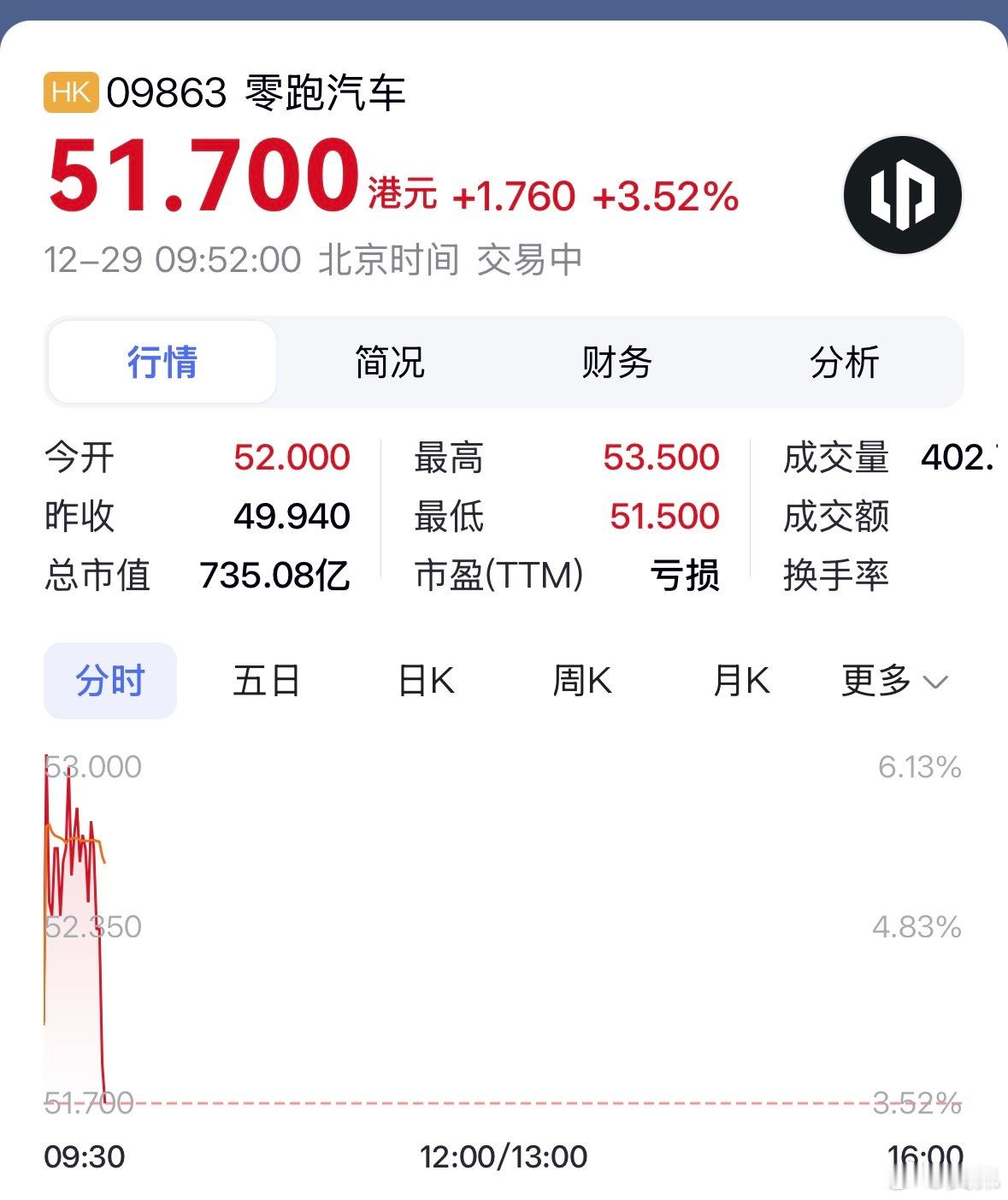Switch to the 月K chart
Screen dimensions: 1008x1200
741,681
